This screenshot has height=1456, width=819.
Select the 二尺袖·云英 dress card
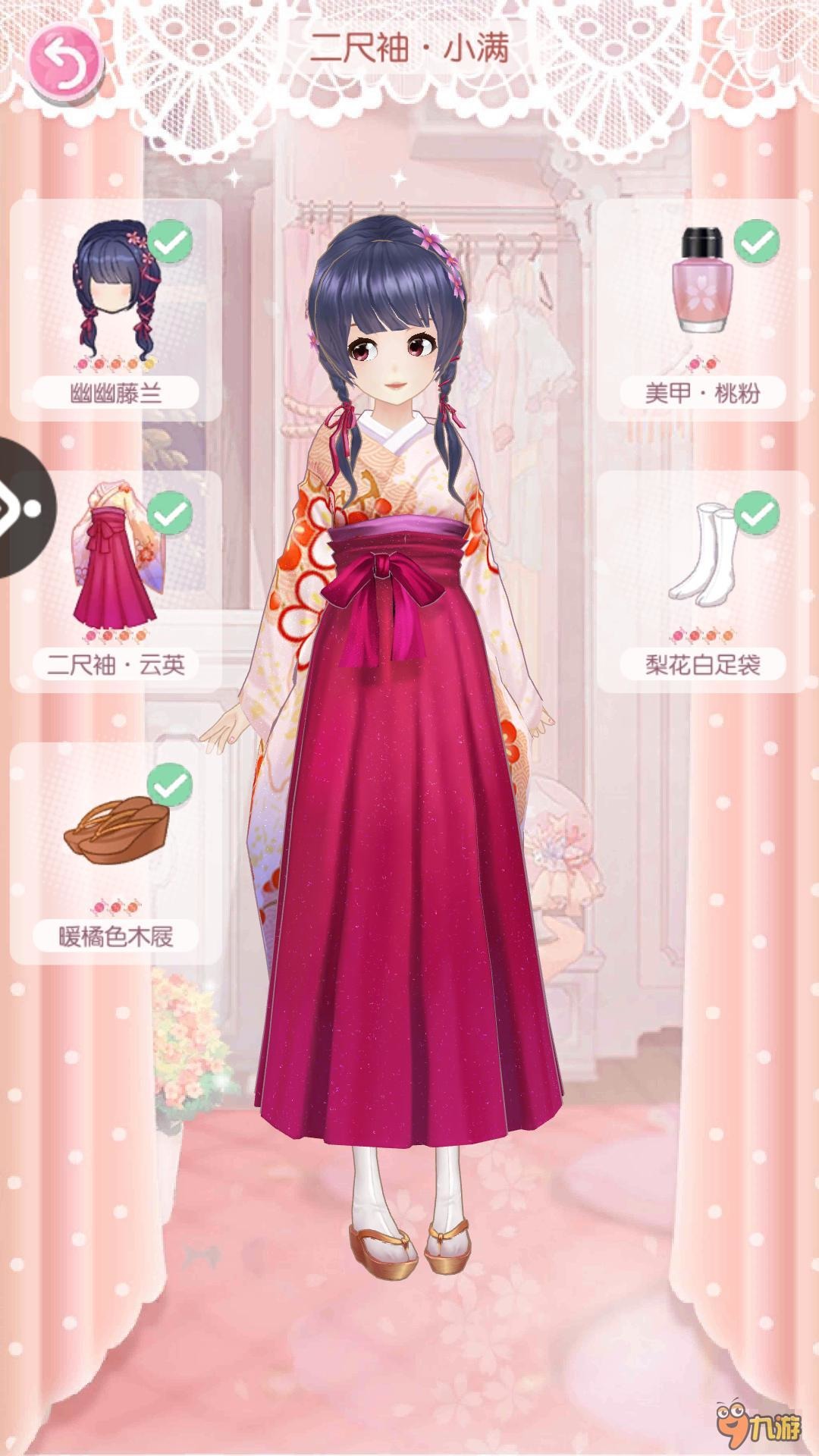tap(116, 581)
